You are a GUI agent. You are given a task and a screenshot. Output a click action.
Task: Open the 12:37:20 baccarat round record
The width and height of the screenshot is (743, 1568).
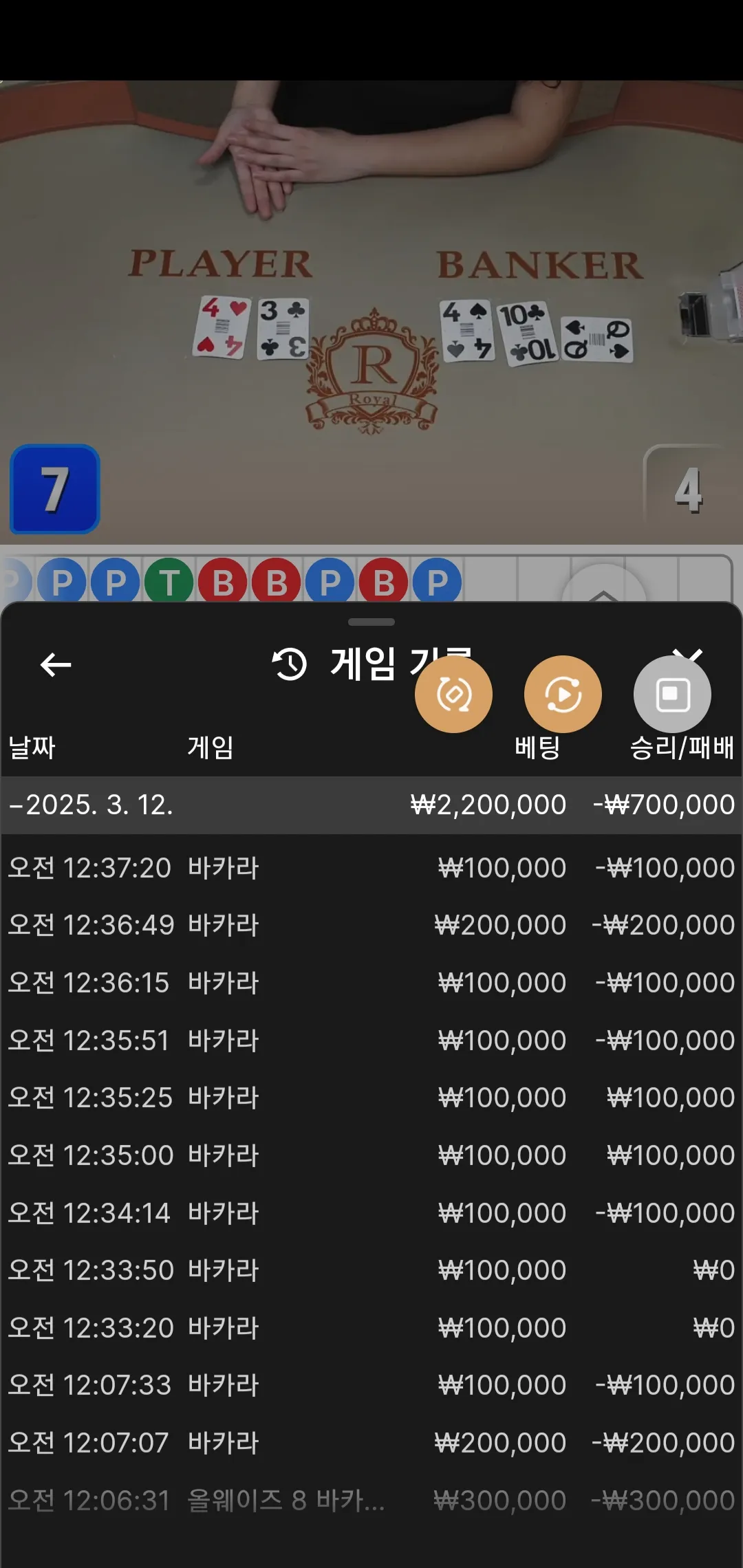point(371,868)
